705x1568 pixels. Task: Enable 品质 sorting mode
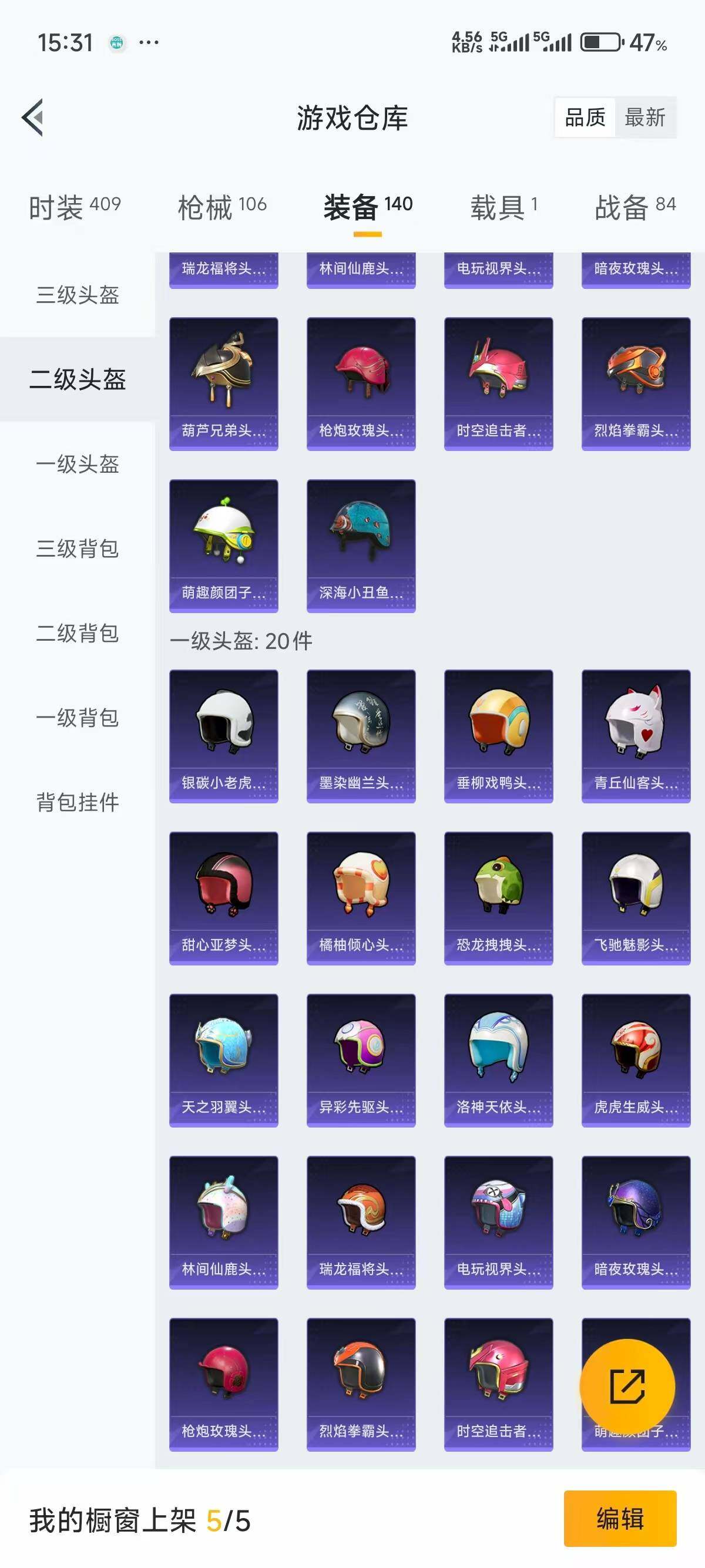586,117
